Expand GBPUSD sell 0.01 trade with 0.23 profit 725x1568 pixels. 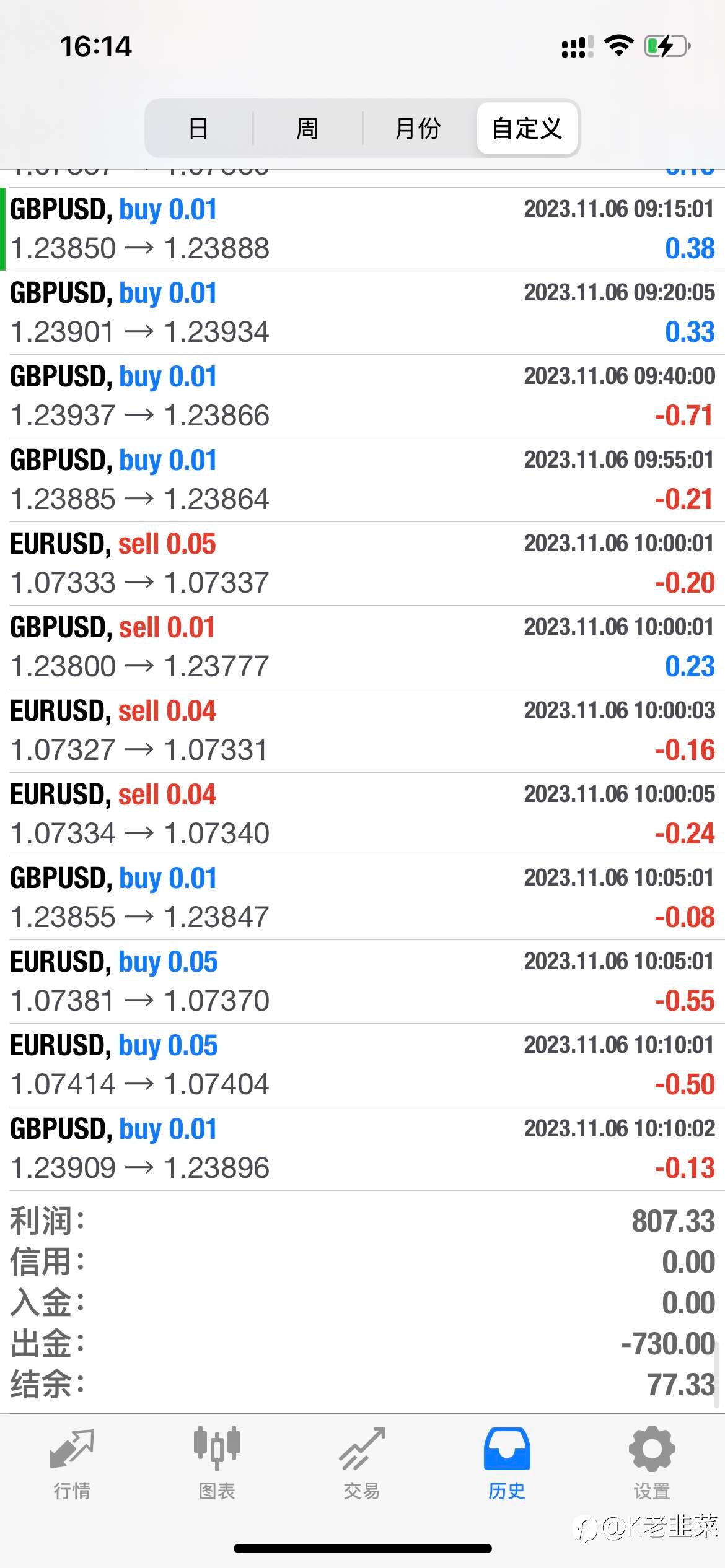362,647
